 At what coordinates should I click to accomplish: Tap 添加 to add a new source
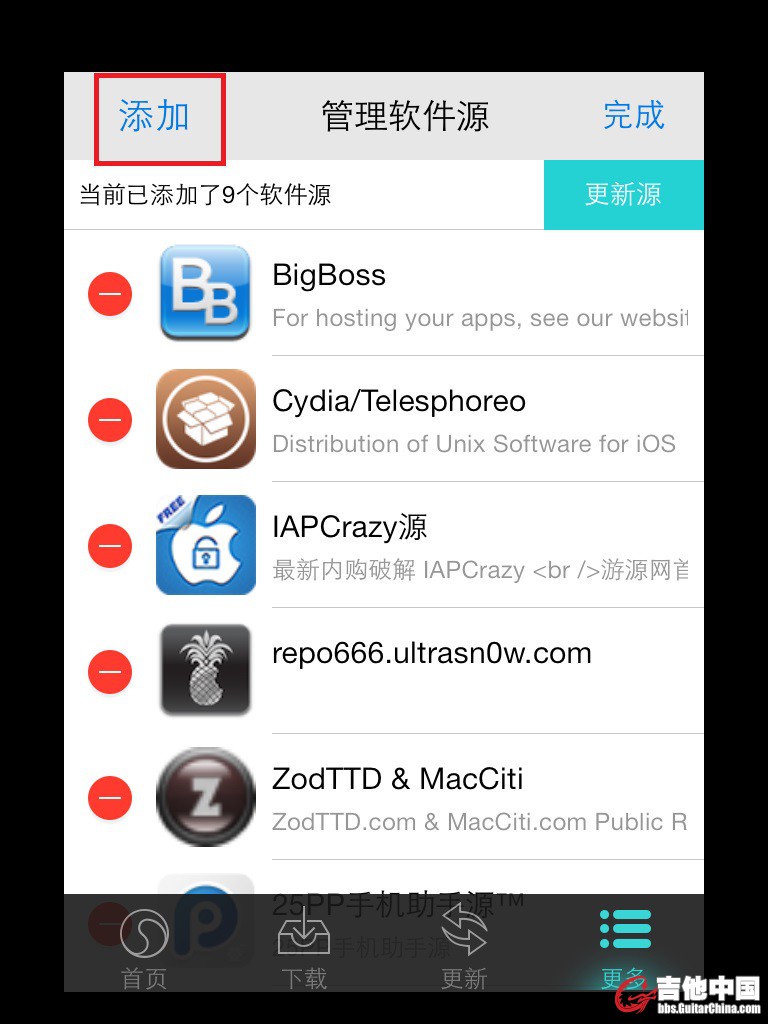pyautogui.click(x=155, y=117)
